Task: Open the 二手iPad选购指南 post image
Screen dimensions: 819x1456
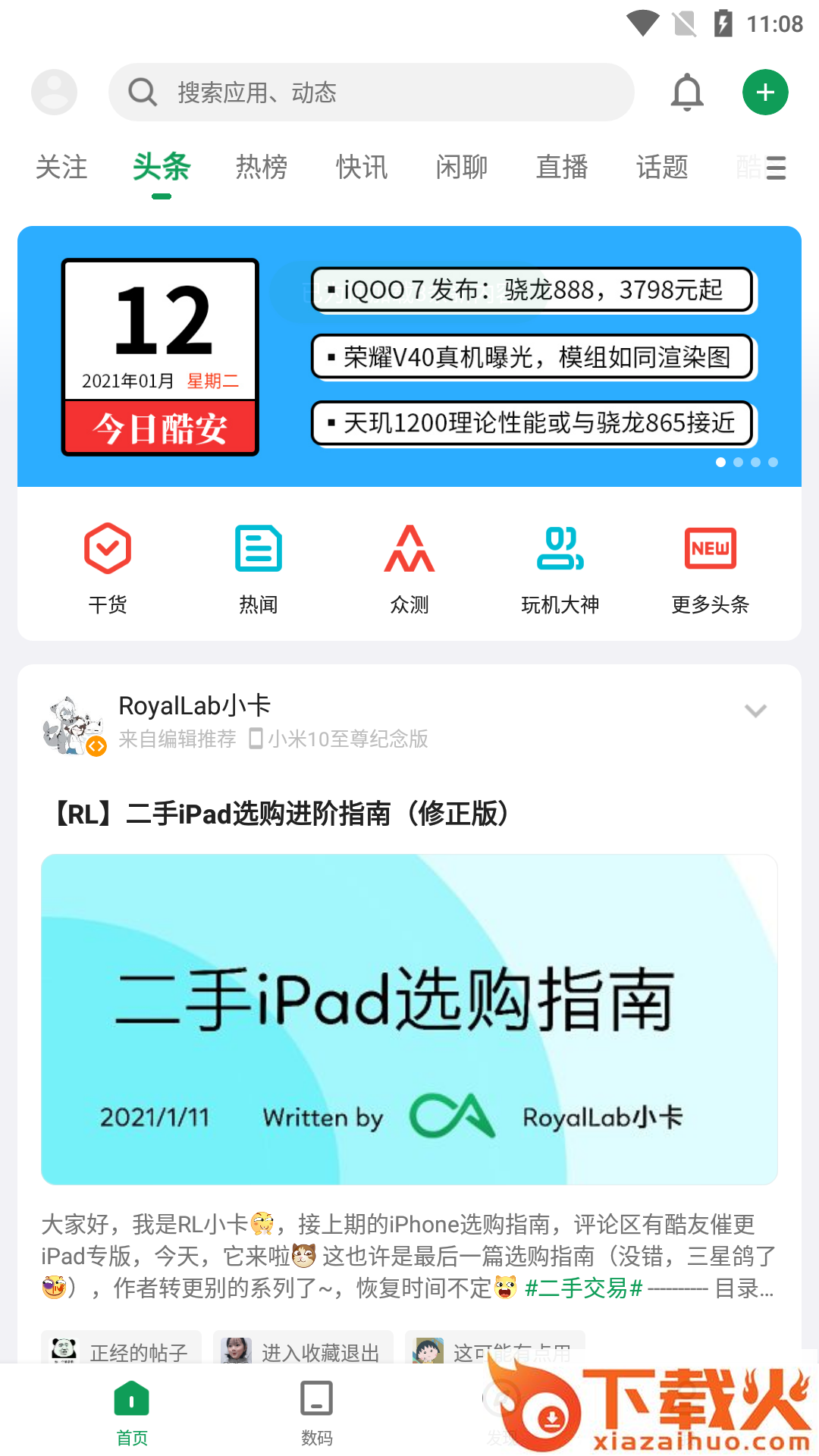Action: click(x=409, y=1019)
